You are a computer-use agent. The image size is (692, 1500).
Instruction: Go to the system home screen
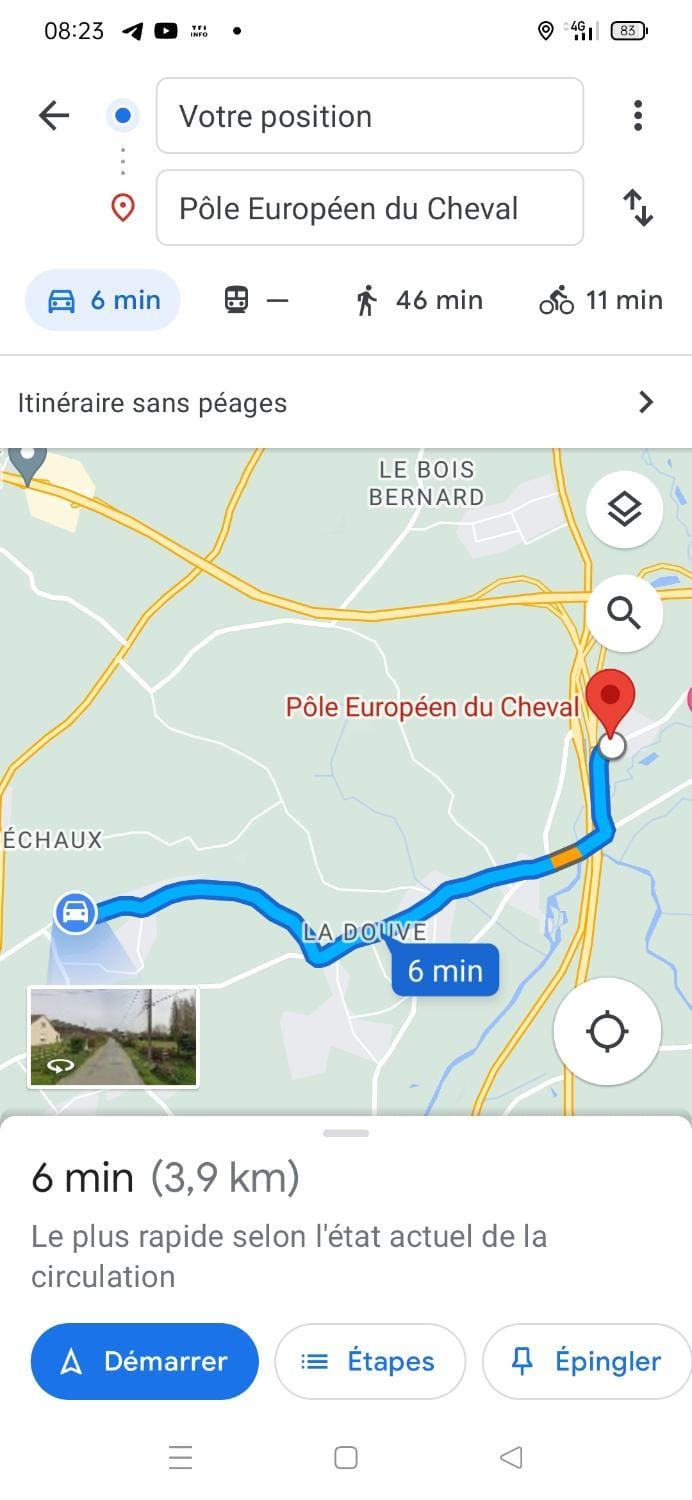click(x=346, y=1458)
